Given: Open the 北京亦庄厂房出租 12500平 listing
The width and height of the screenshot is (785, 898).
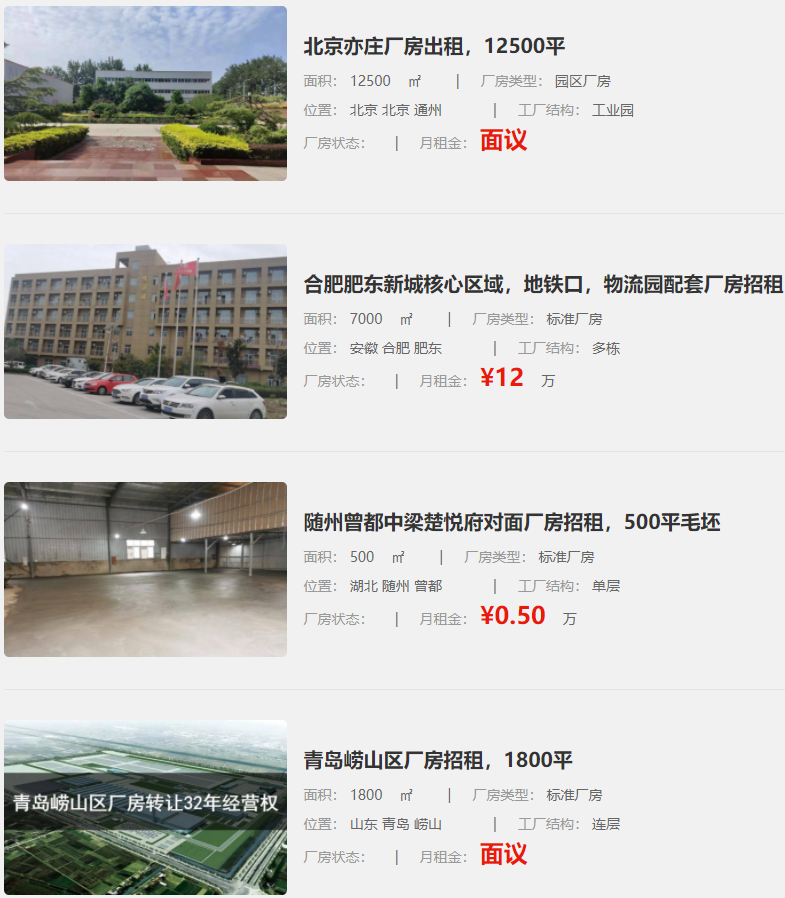Looking at the screenshot, I should click(435, 47).
